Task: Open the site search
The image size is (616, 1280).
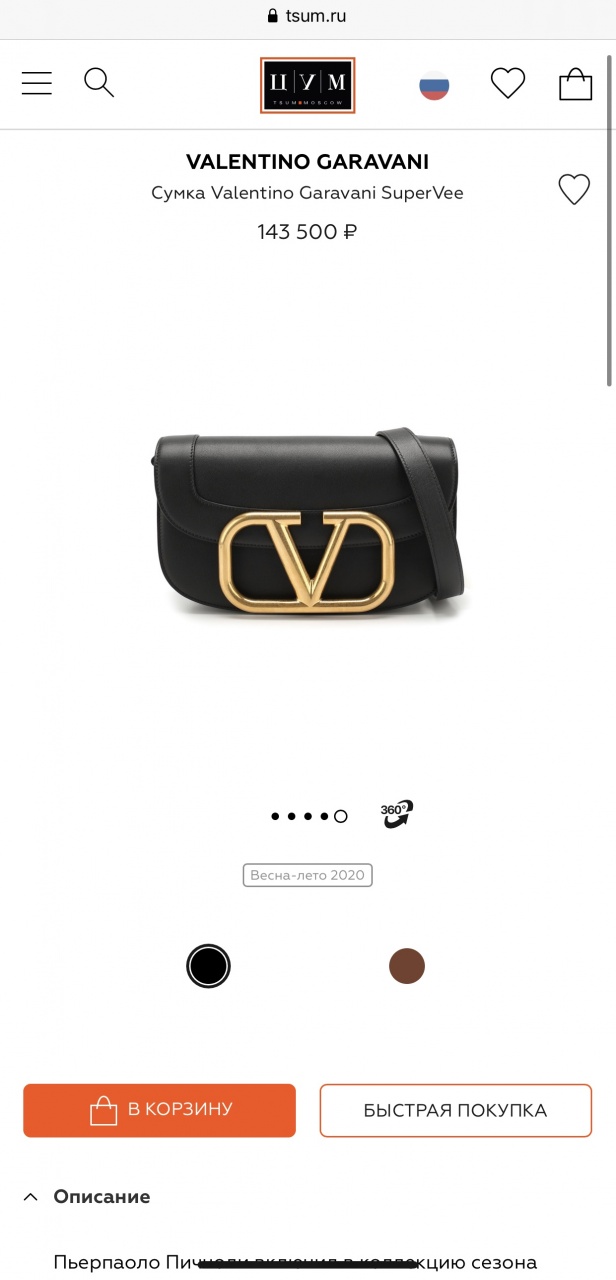Action: (x=99, y=83)
